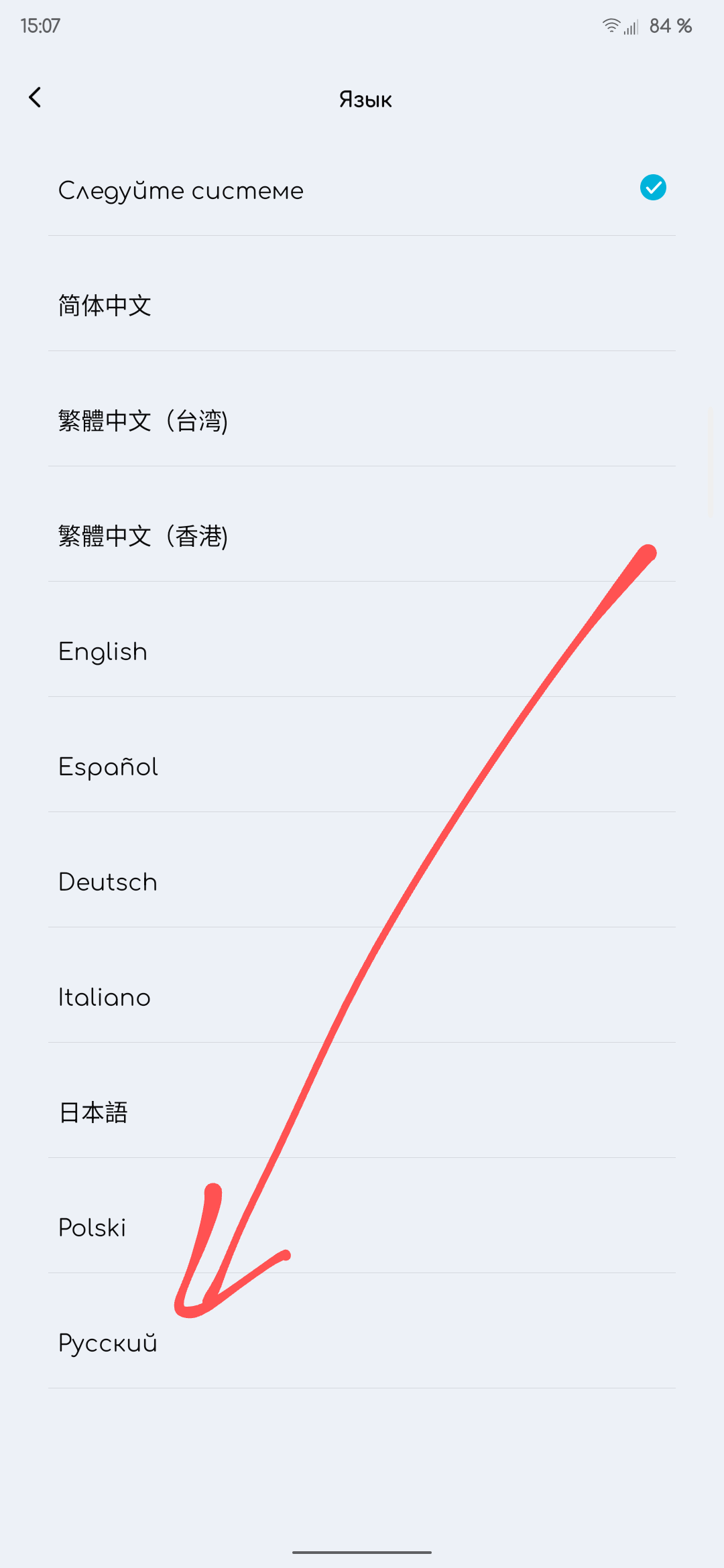Set language to Deutsch

(108, 882)
